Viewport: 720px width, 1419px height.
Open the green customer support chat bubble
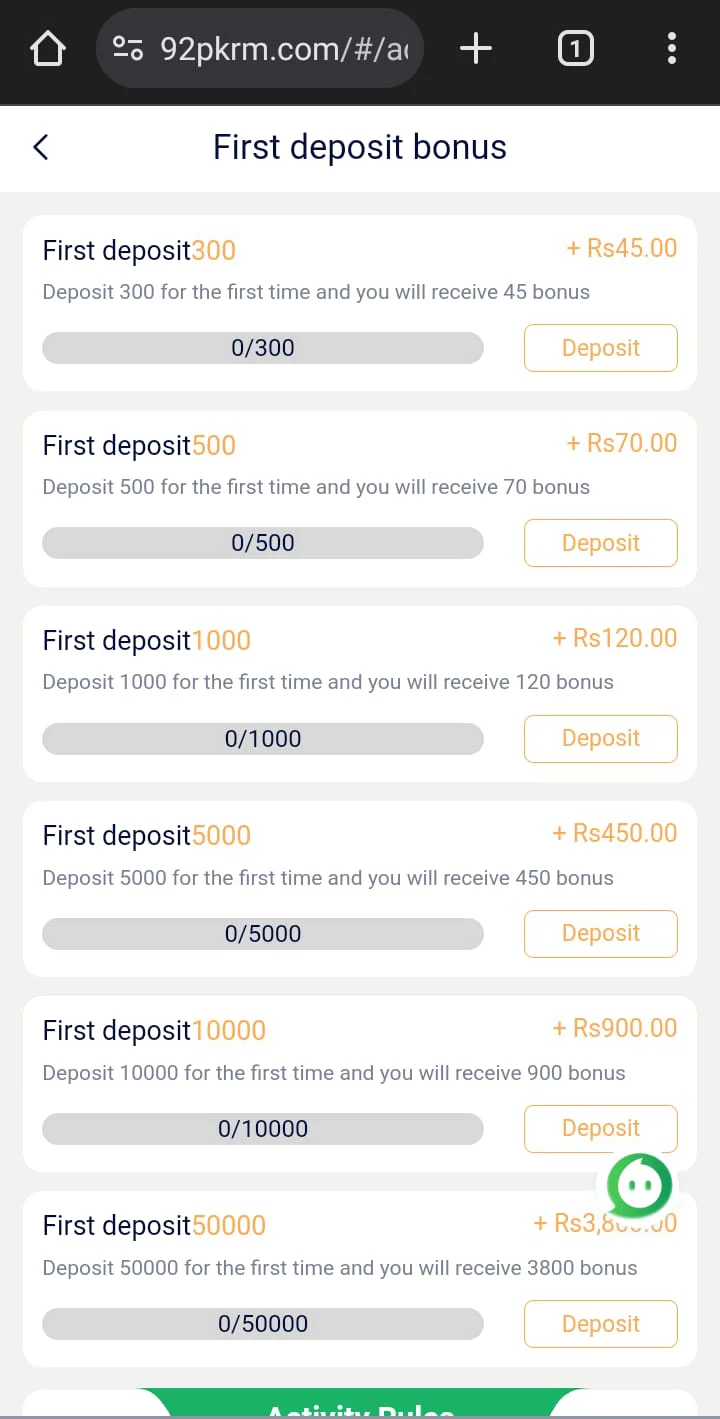point(636,1187)
